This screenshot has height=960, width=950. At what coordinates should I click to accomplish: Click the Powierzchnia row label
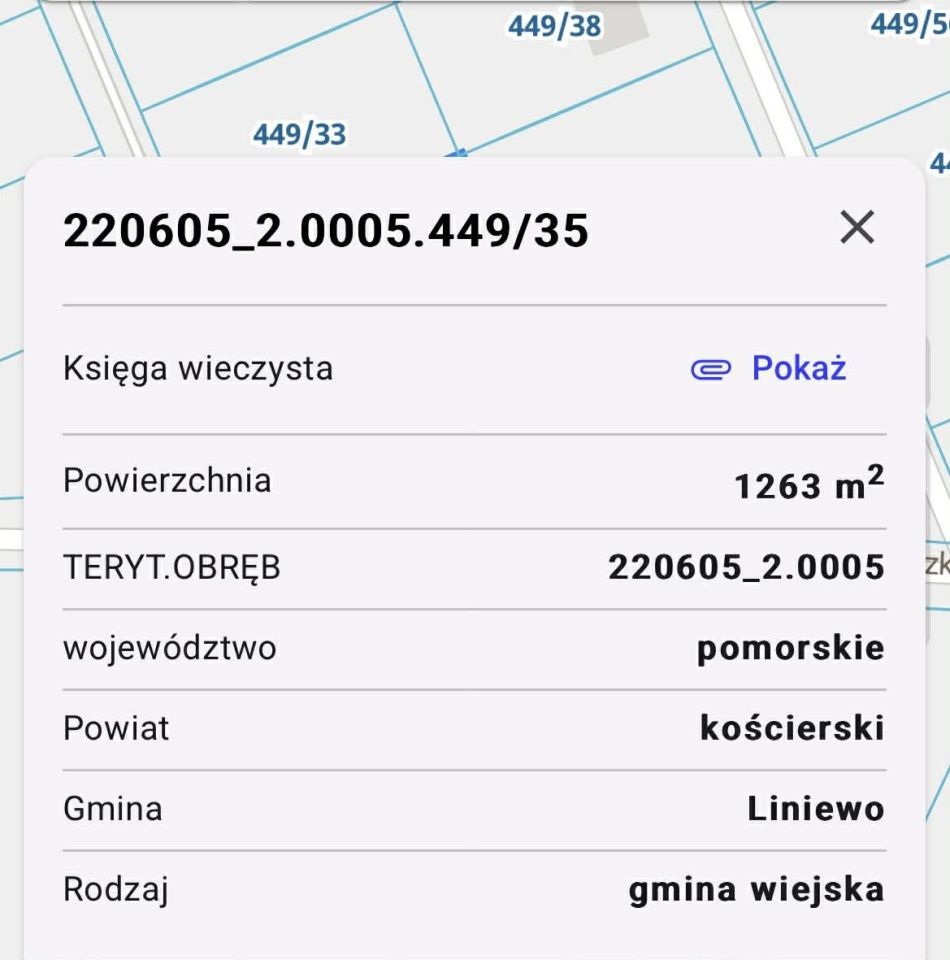click(168, 481)
